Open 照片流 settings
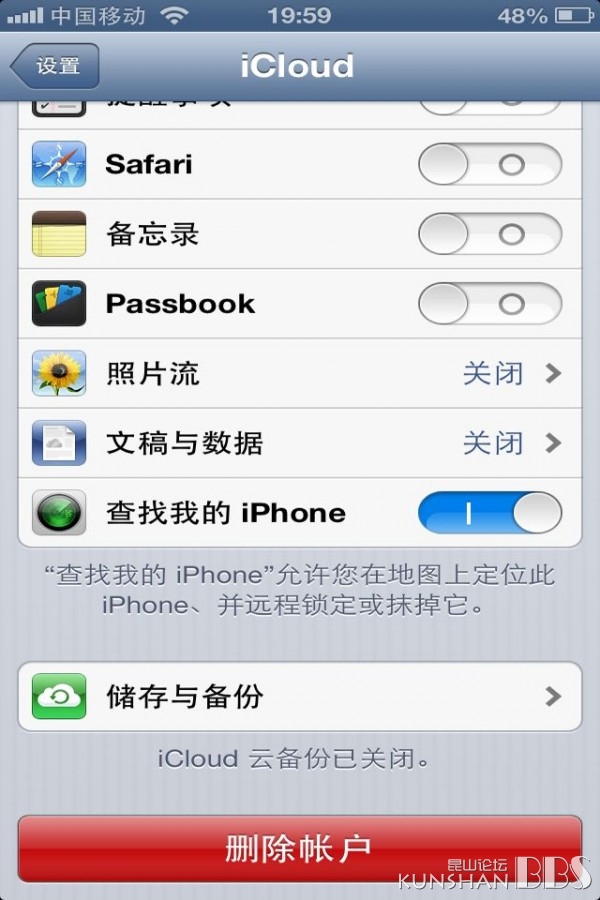 point(300,374)
